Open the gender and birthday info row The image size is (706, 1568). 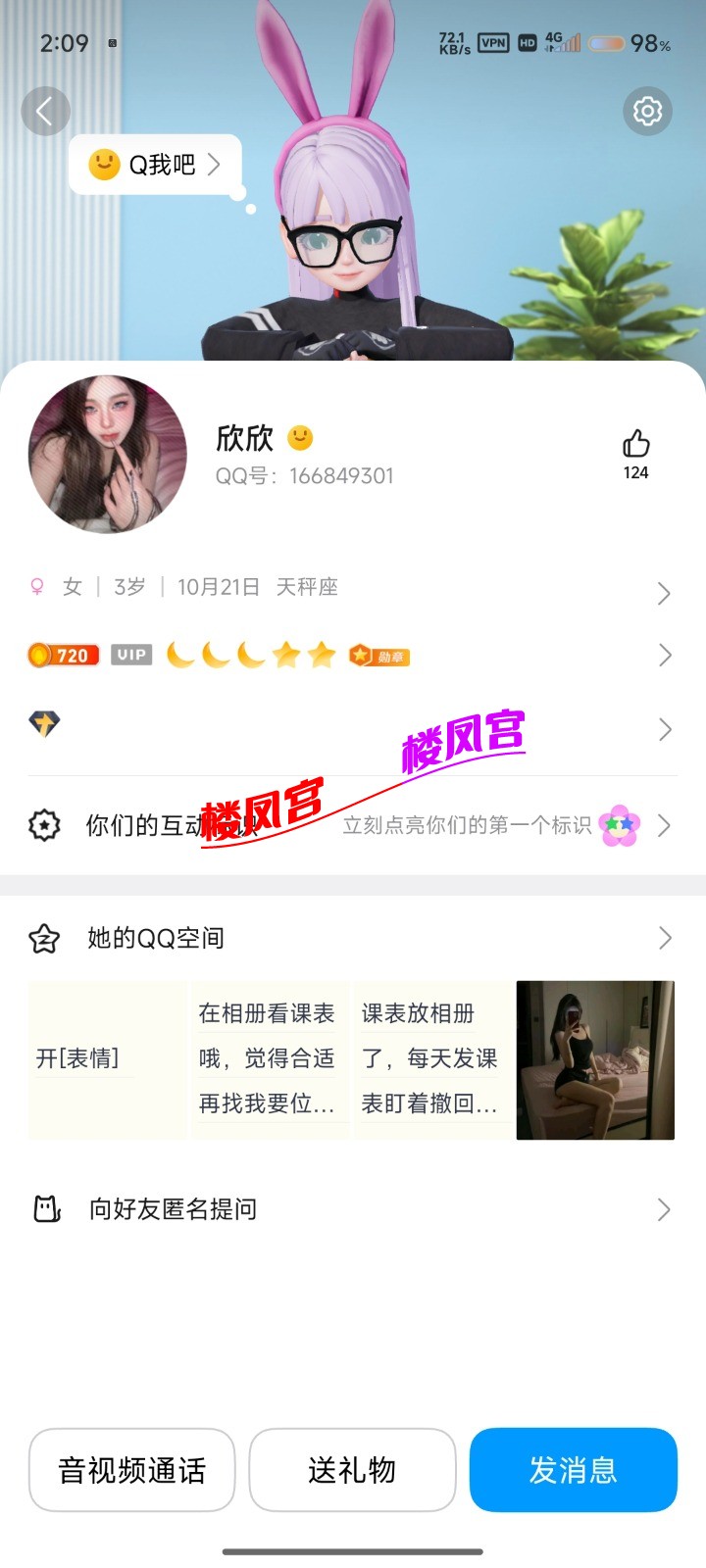pyautogui.click(x=353, y=588)
